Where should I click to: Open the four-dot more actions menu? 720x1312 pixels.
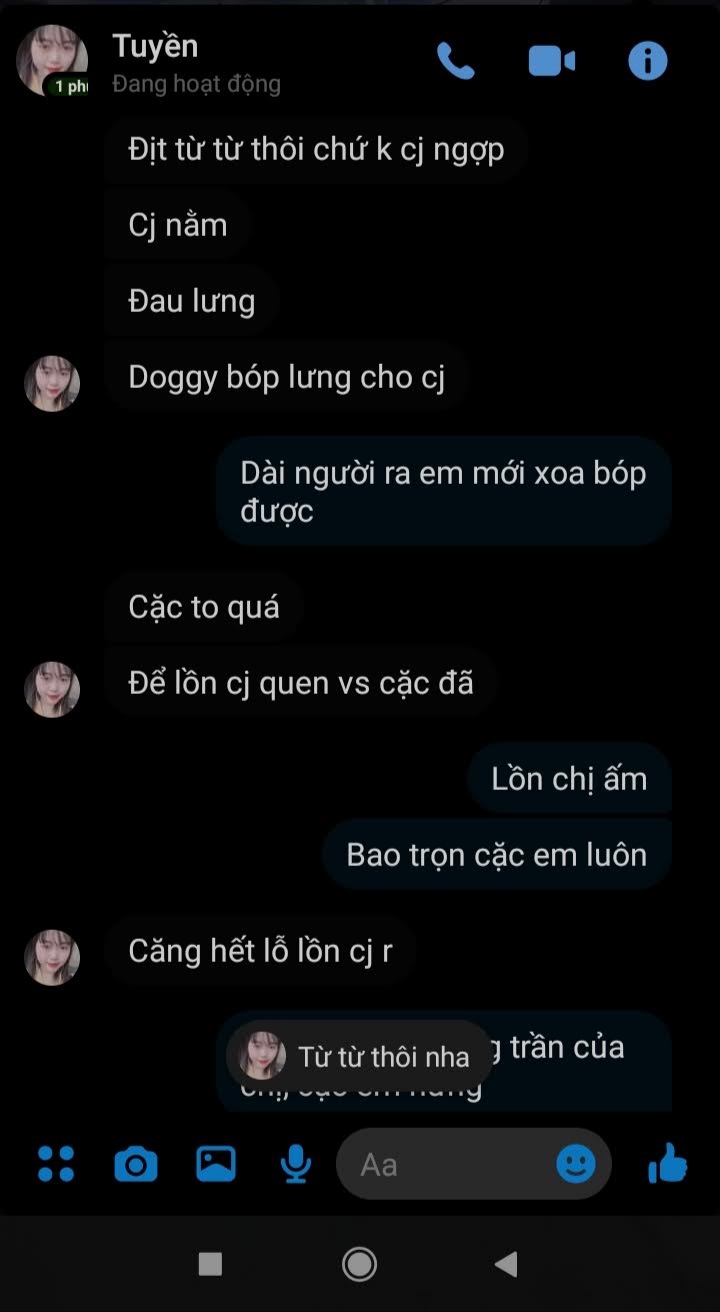click(56, 1164)
